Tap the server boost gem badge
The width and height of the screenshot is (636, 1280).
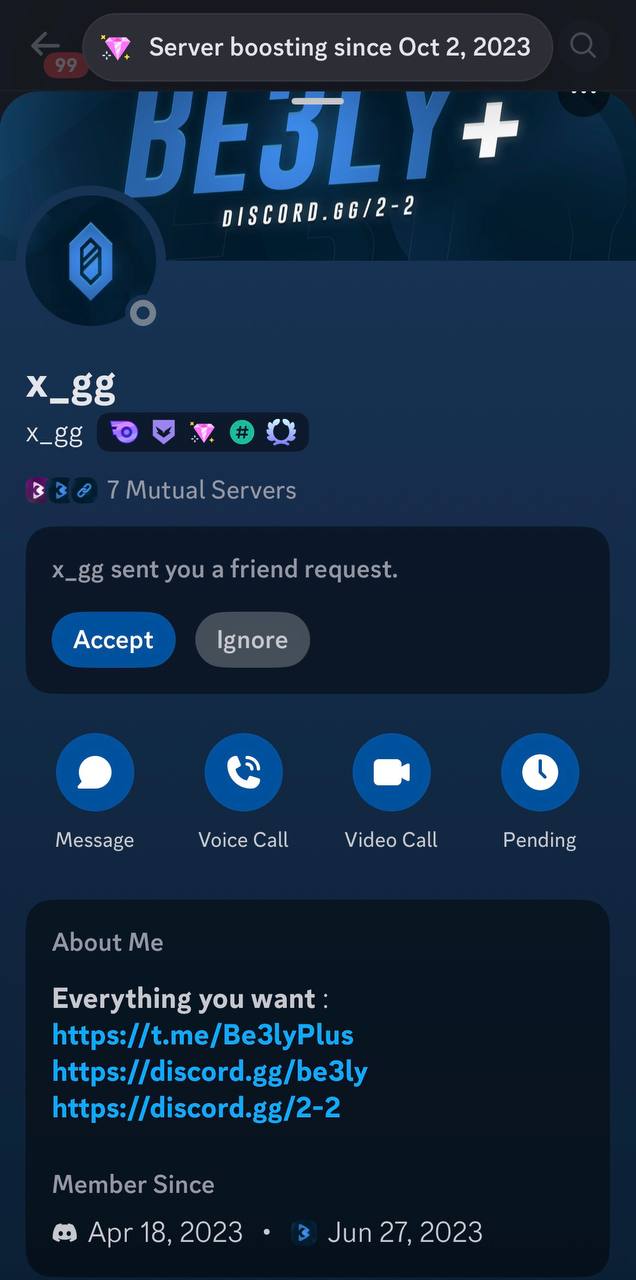pyautogui.click(x=203, y=433)
